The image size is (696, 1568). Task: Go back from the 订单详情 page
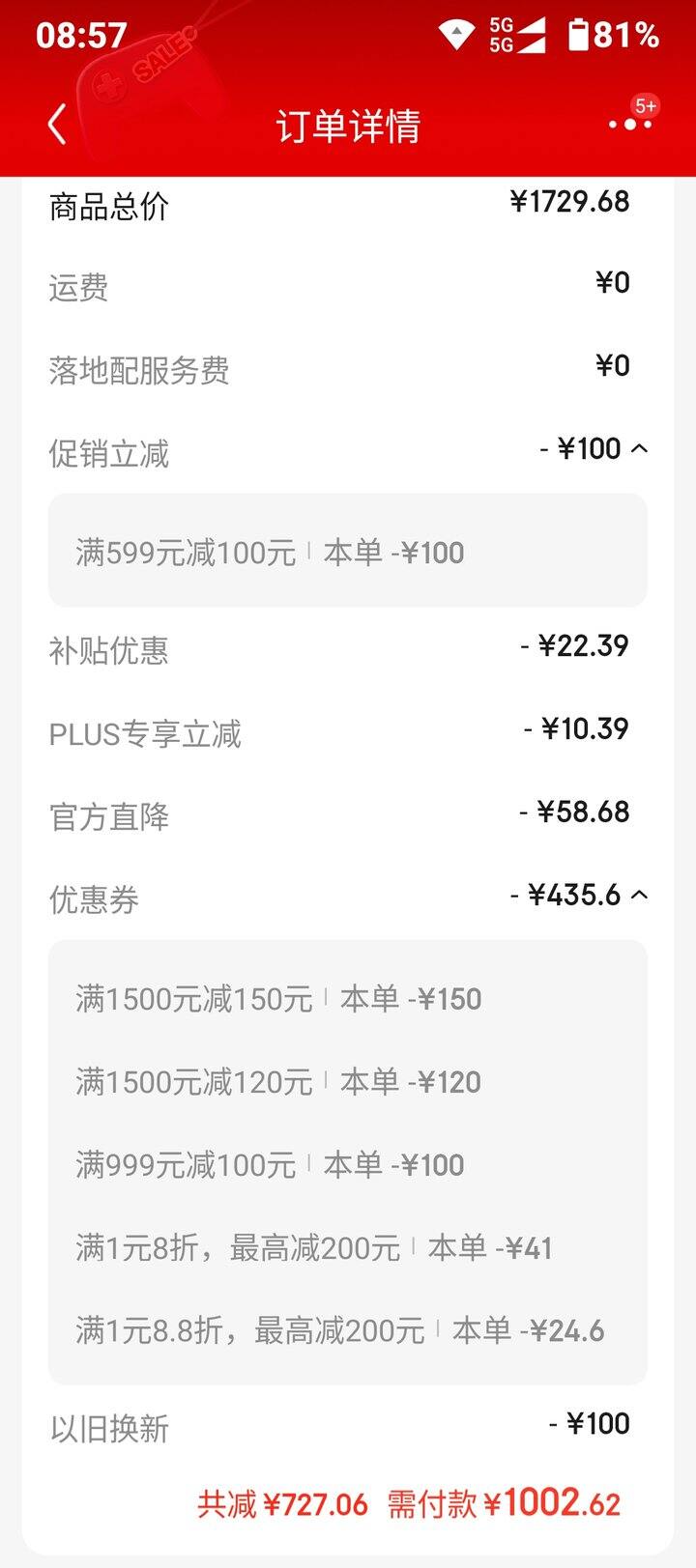[x=57, y=125]
